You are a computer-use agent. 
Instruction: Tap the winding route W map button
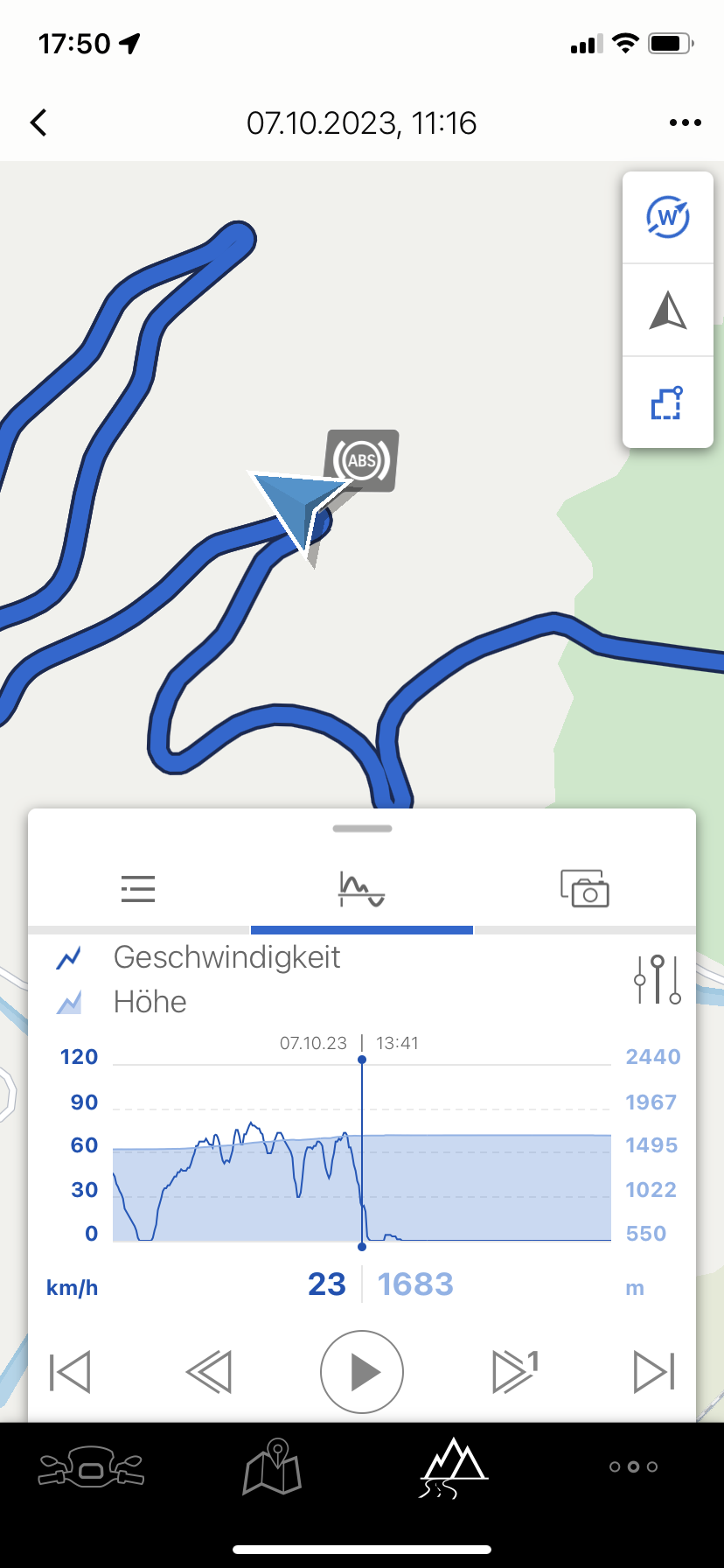click(667, 217)
